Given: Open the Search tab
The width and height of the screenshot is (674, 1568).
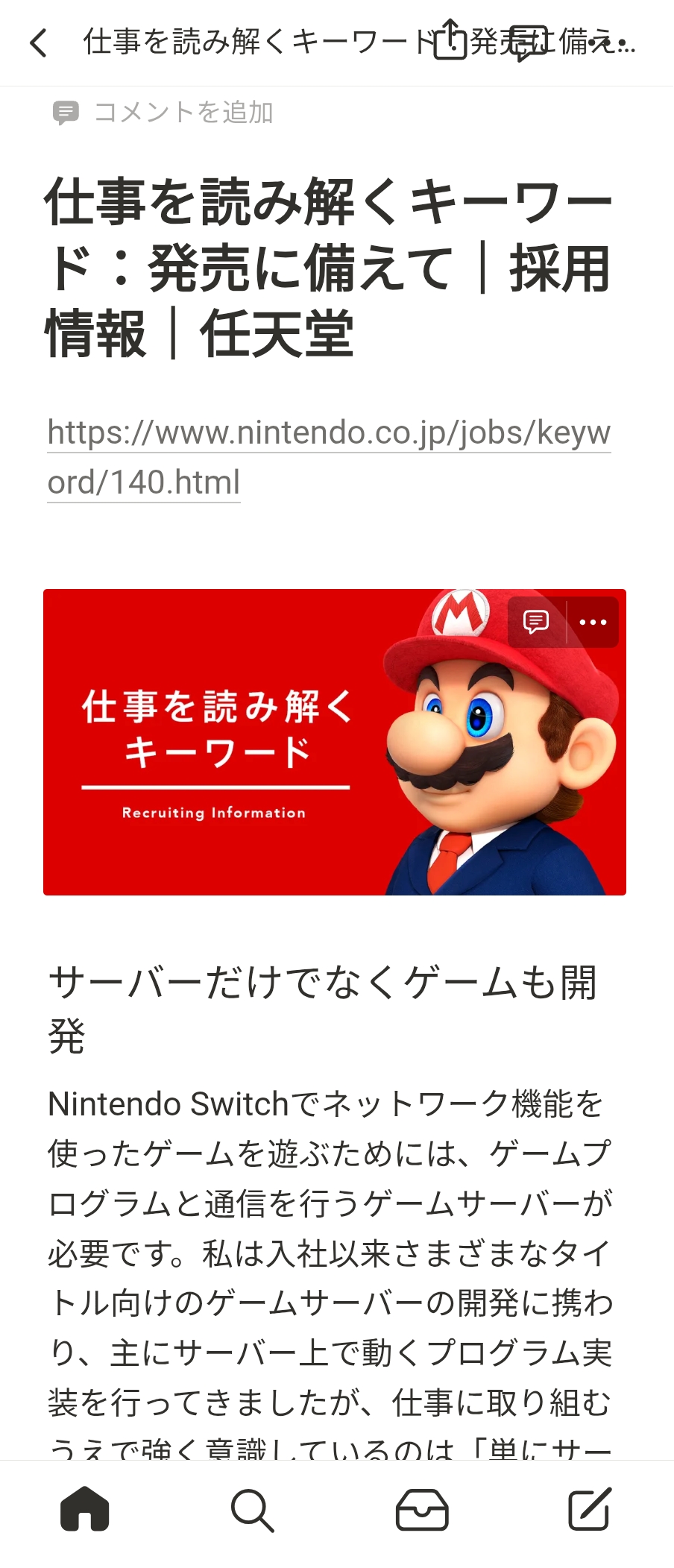Looking at the screenshot, I should [253, 1511].
